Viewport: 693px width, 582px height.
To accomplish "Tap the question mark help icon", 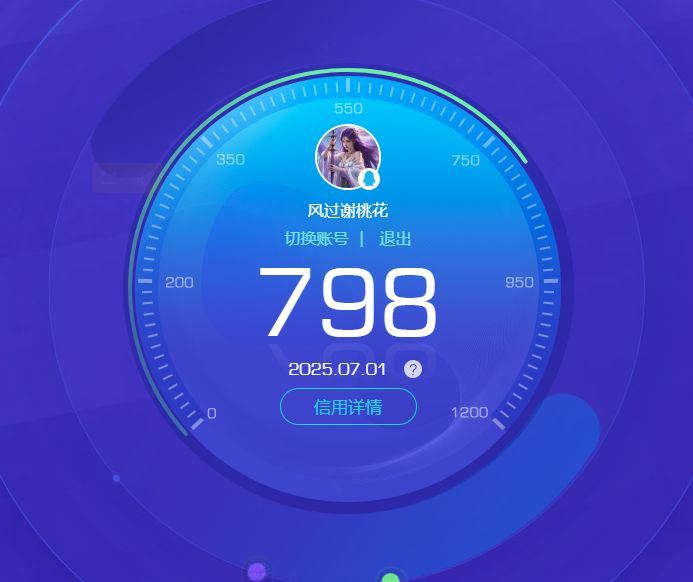I will click(413, 369).
